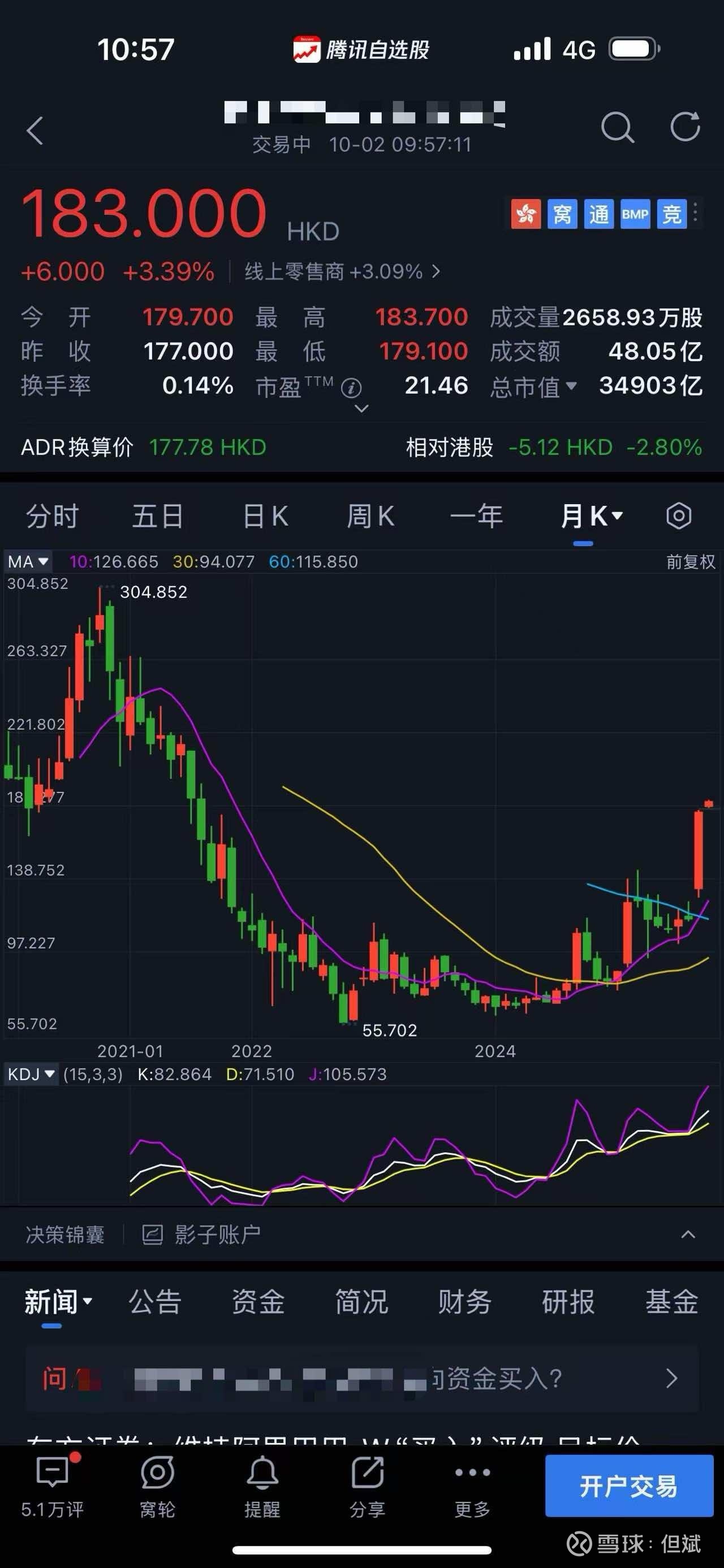Switch chart to 周K view
The height and width of the screenshot is (1568, 724).
point(370,516)
